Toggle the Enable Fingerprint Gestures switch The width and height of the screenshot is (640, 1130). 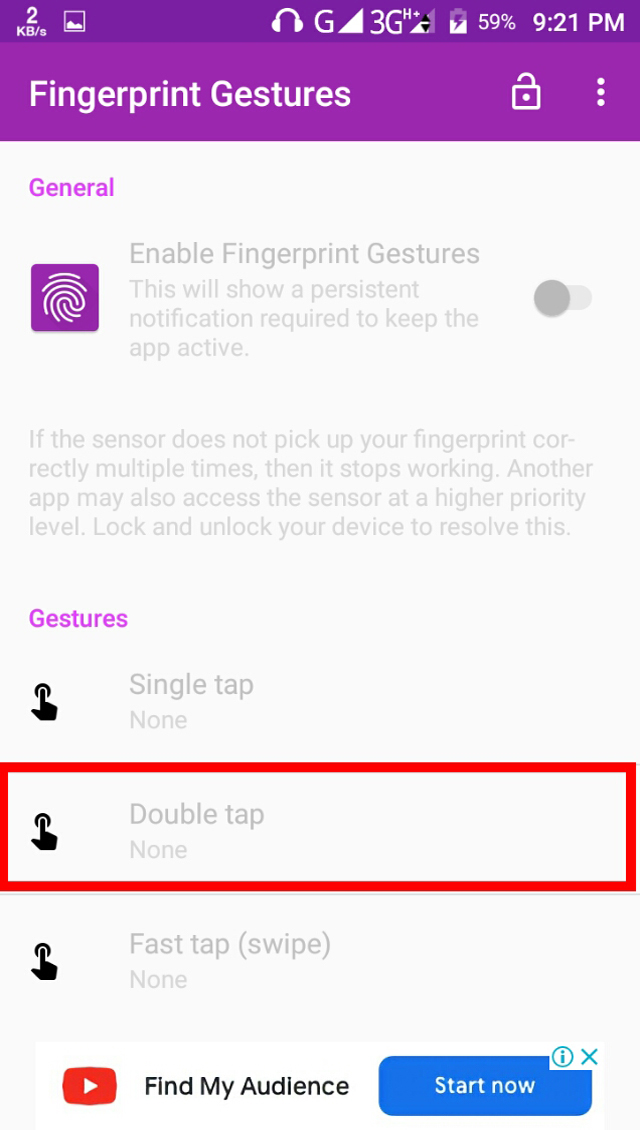tap(563, 298)
